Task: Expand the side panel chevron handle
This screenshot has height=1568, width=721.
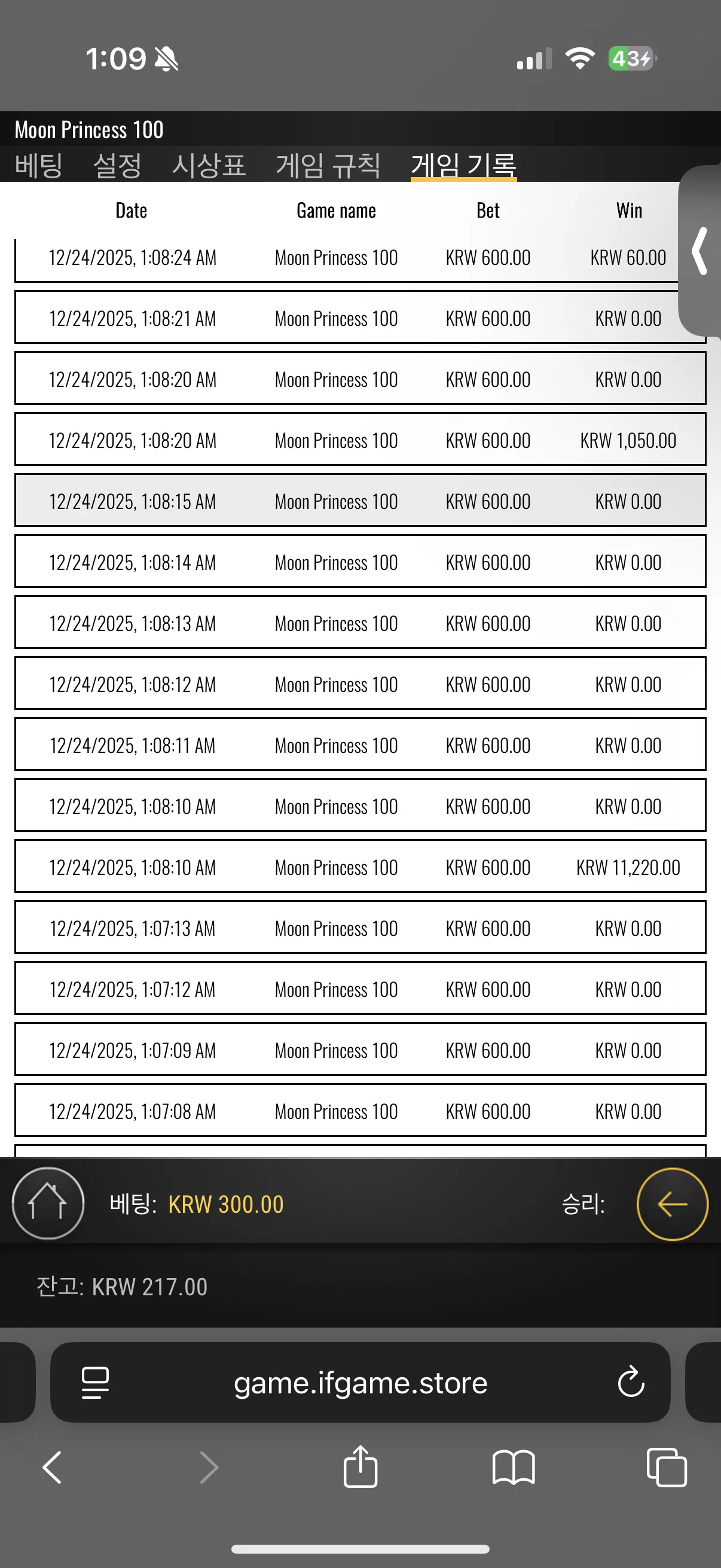Action: click(x=699, y=251)
